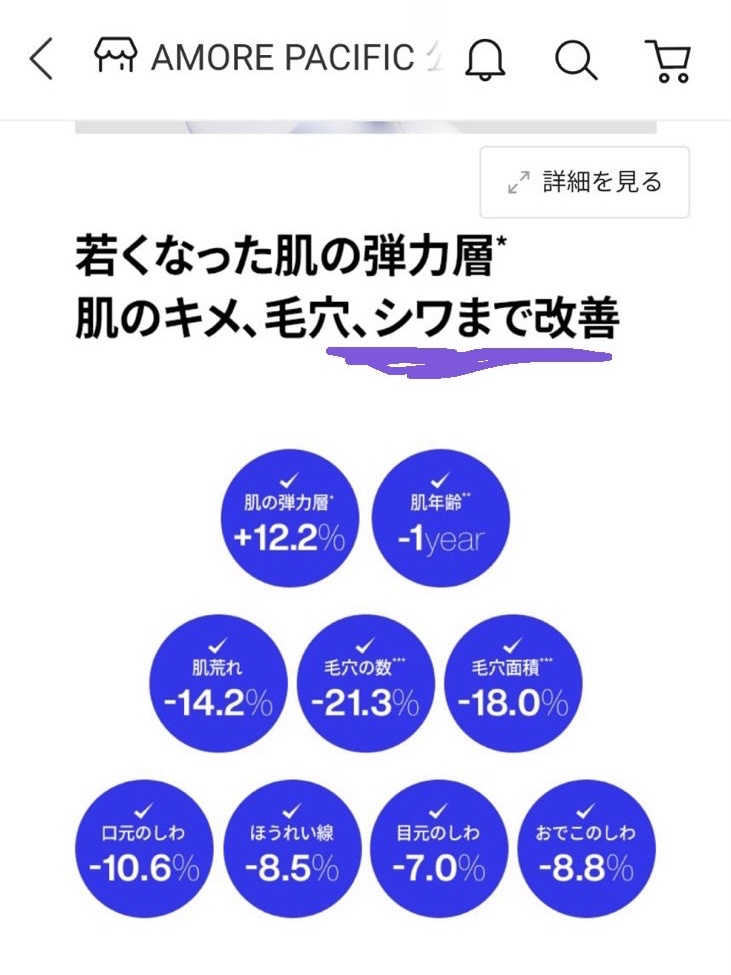Click the diagonal expand arrow inside 詳細を見る
731x975 pixels.
[517, 181]
